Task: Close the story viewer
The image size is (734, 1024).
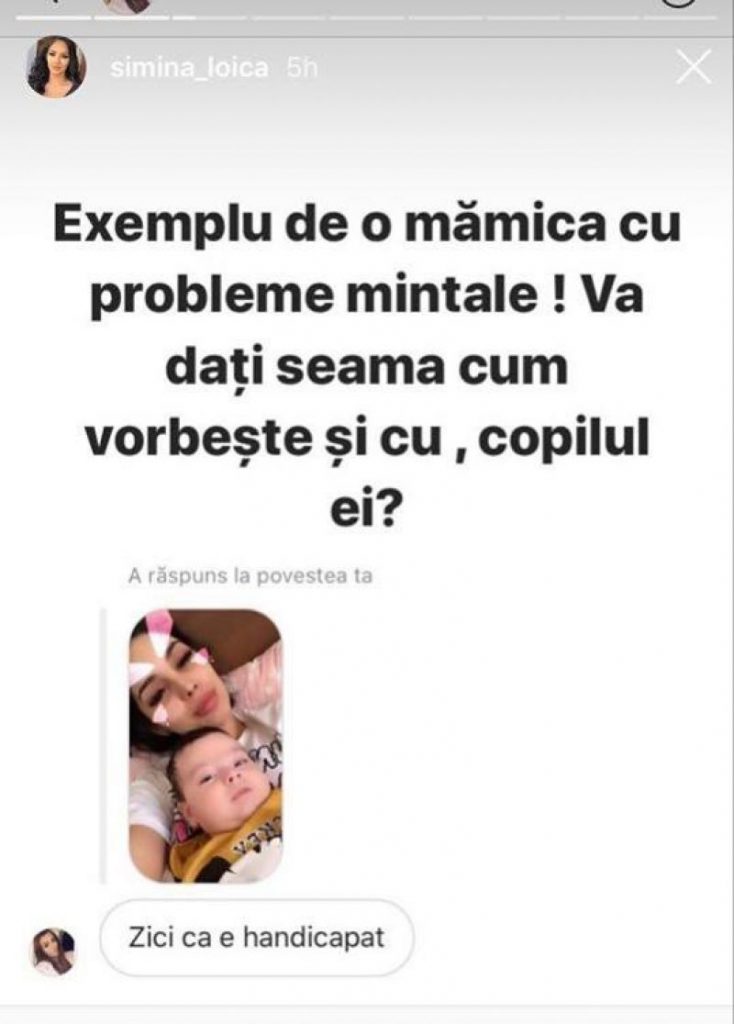Action: click(x=693, y=68)
